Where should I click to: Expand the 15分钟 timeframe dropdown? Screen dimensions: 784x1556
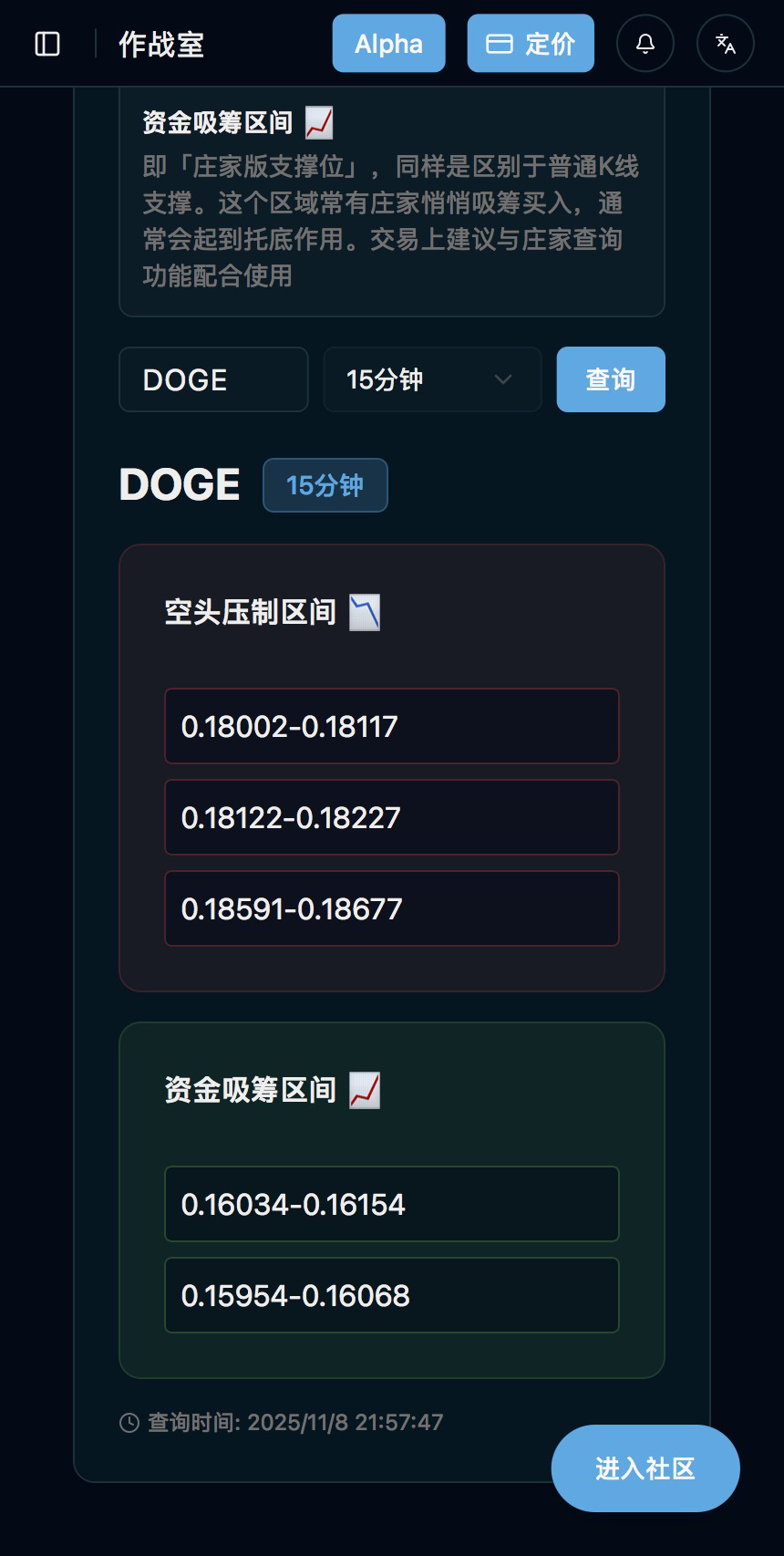coord(432,379)
